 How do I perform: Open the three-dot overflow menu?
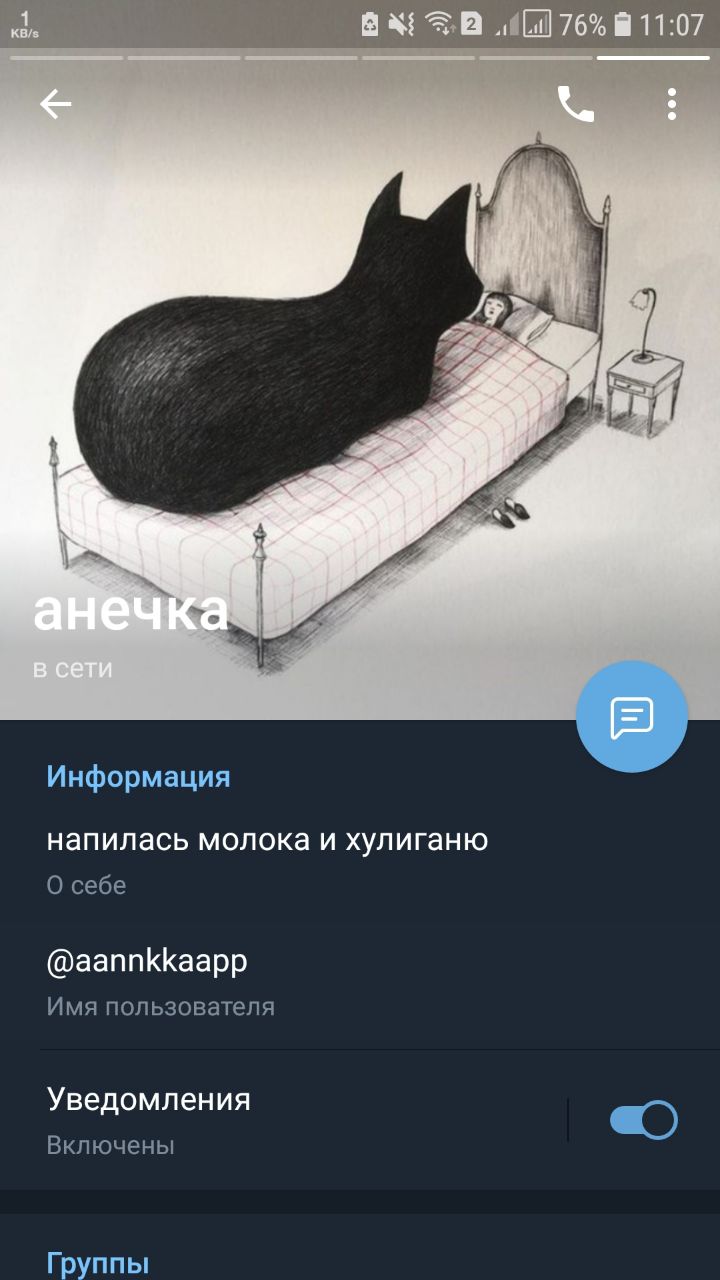[672, 104]
